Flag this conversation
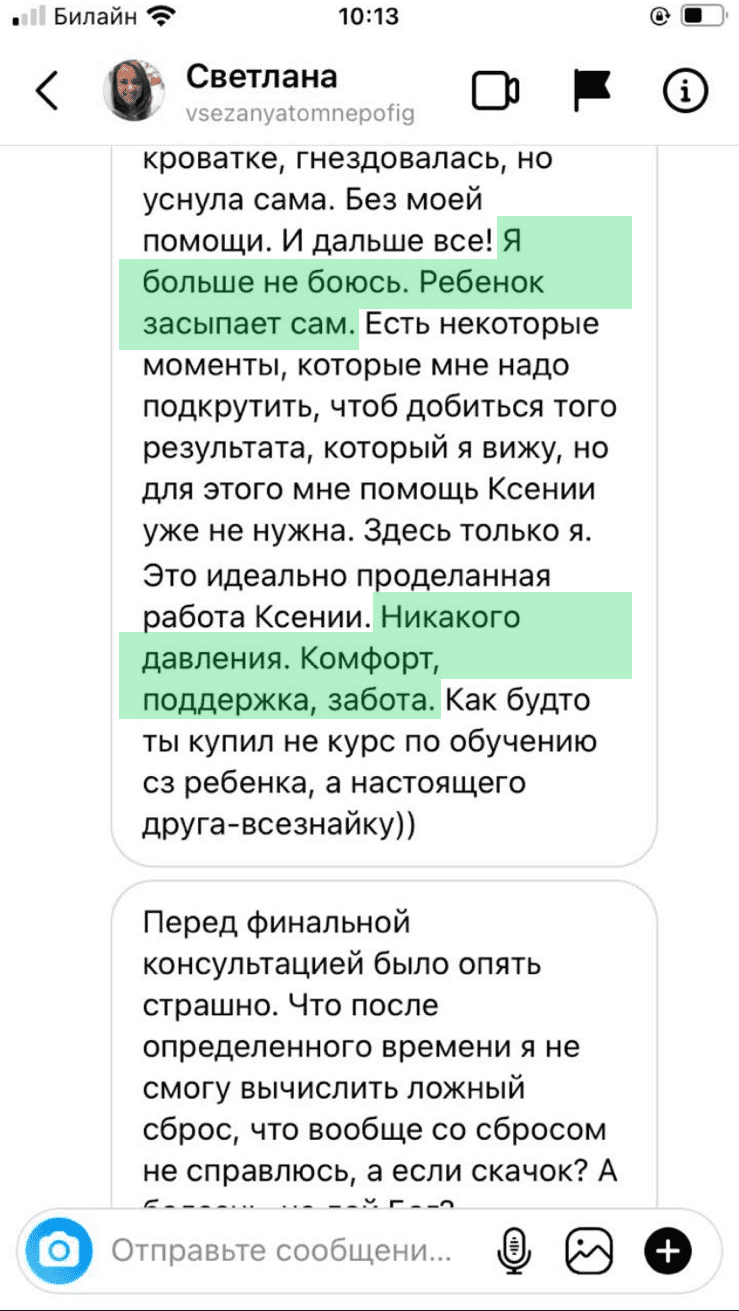The height and width of the screenshot is (1311, 739). (592, 91)
